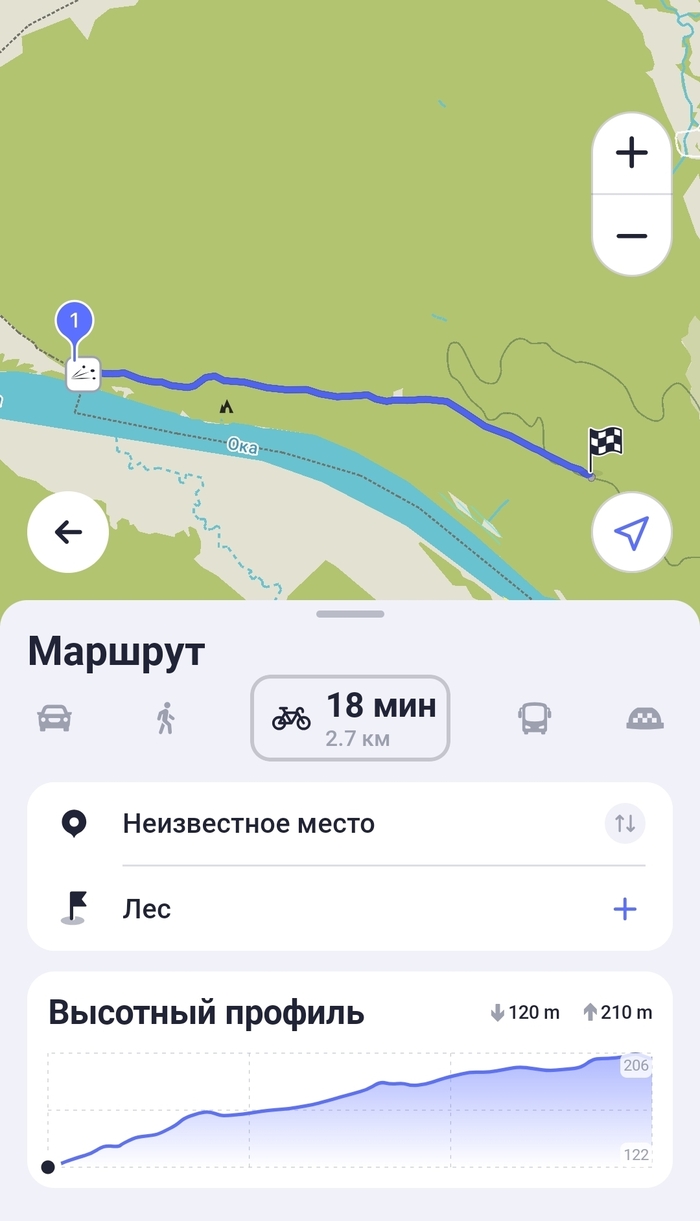Screen dimensions: 700x1221
Task: Zoom out on the map
Action: click(631, 236)
